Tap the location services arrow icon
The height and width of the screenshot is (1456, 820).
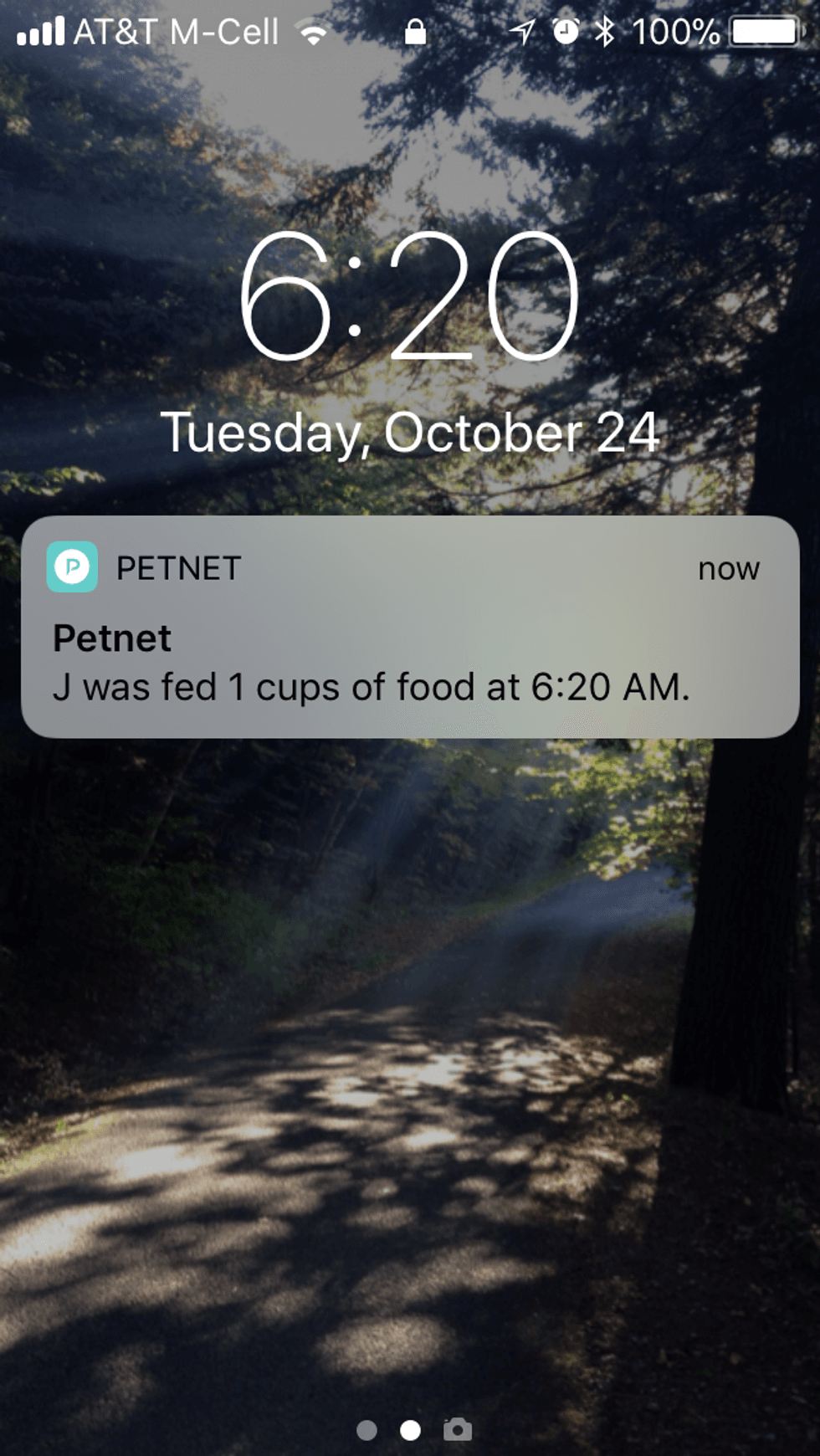(524, 32)
